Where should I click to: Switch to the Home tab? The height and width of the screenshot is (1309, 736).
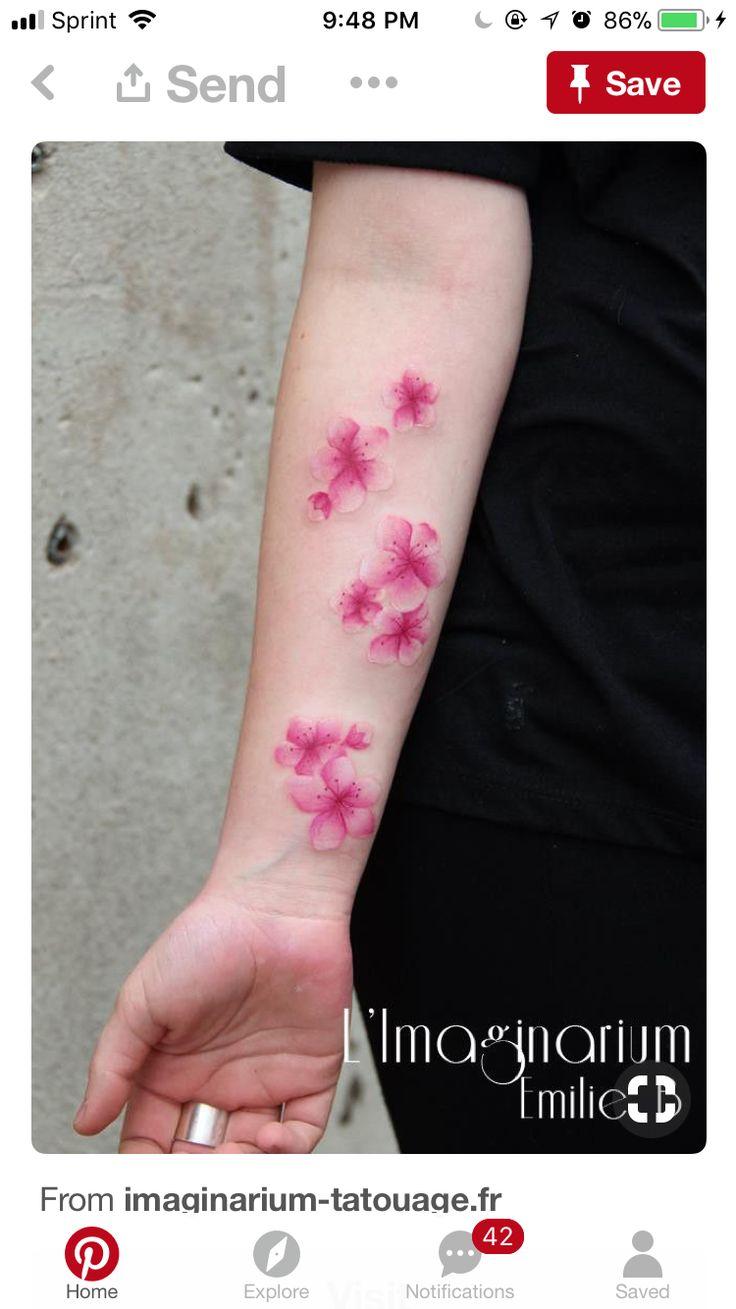92,1264
